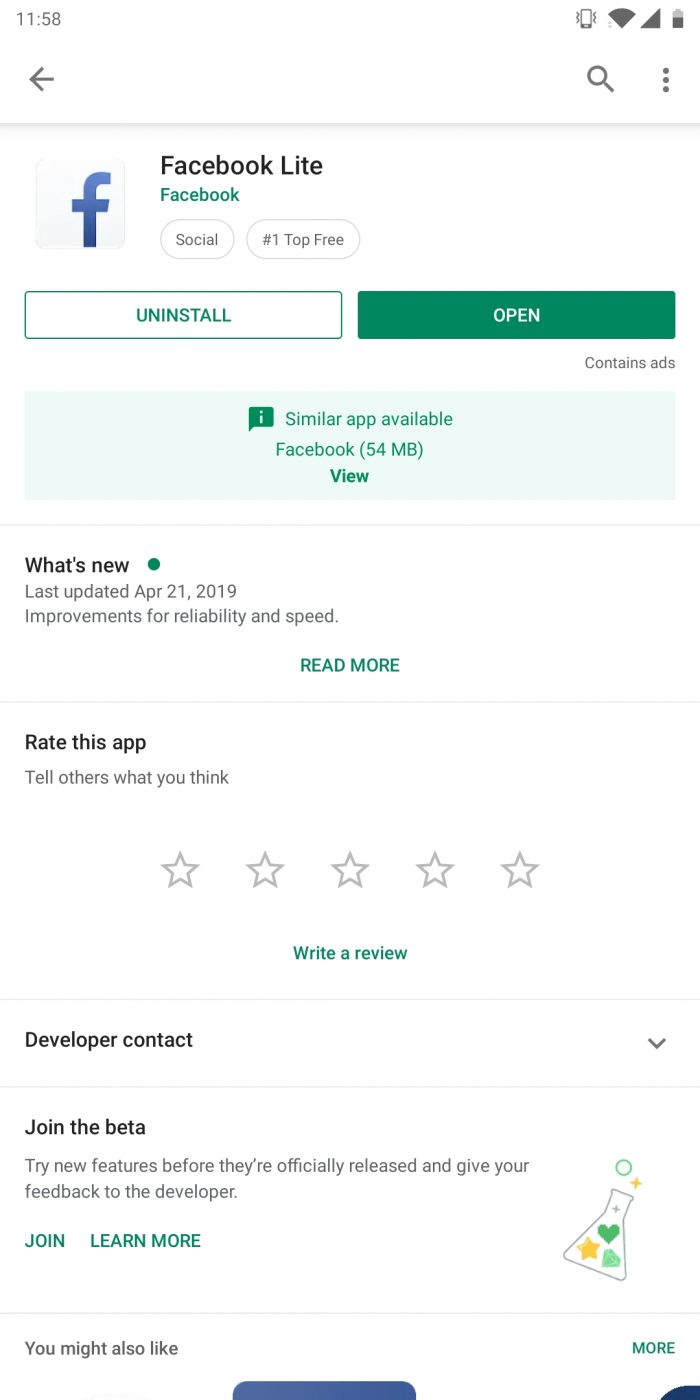Select the Social category chip
Viewport: 700px width, 1400px height.
click(197, 240)
